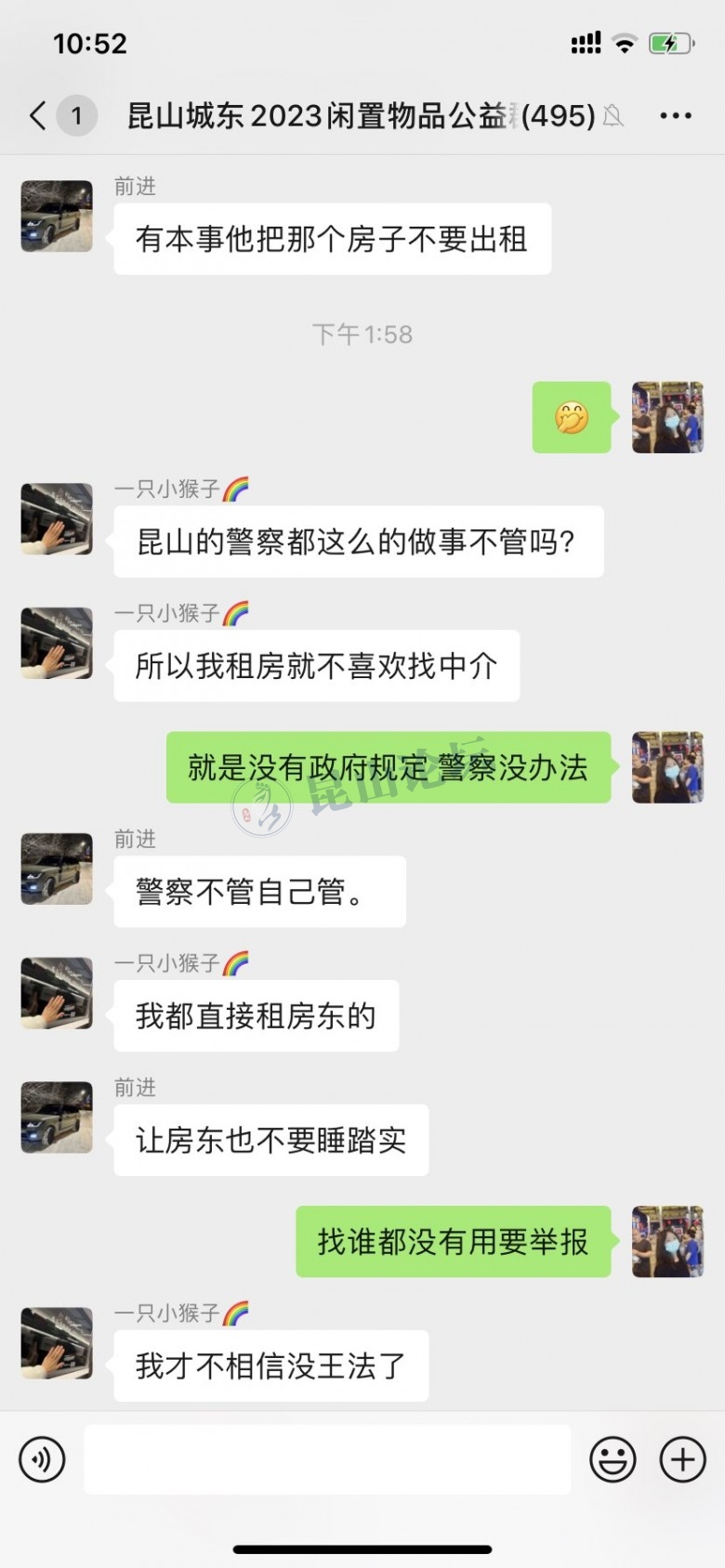This screenshot has width=725, height=1568.
Task: Tap 一只小猴子's avatar beside 我才不相信没王法了
Action: 57,1343
